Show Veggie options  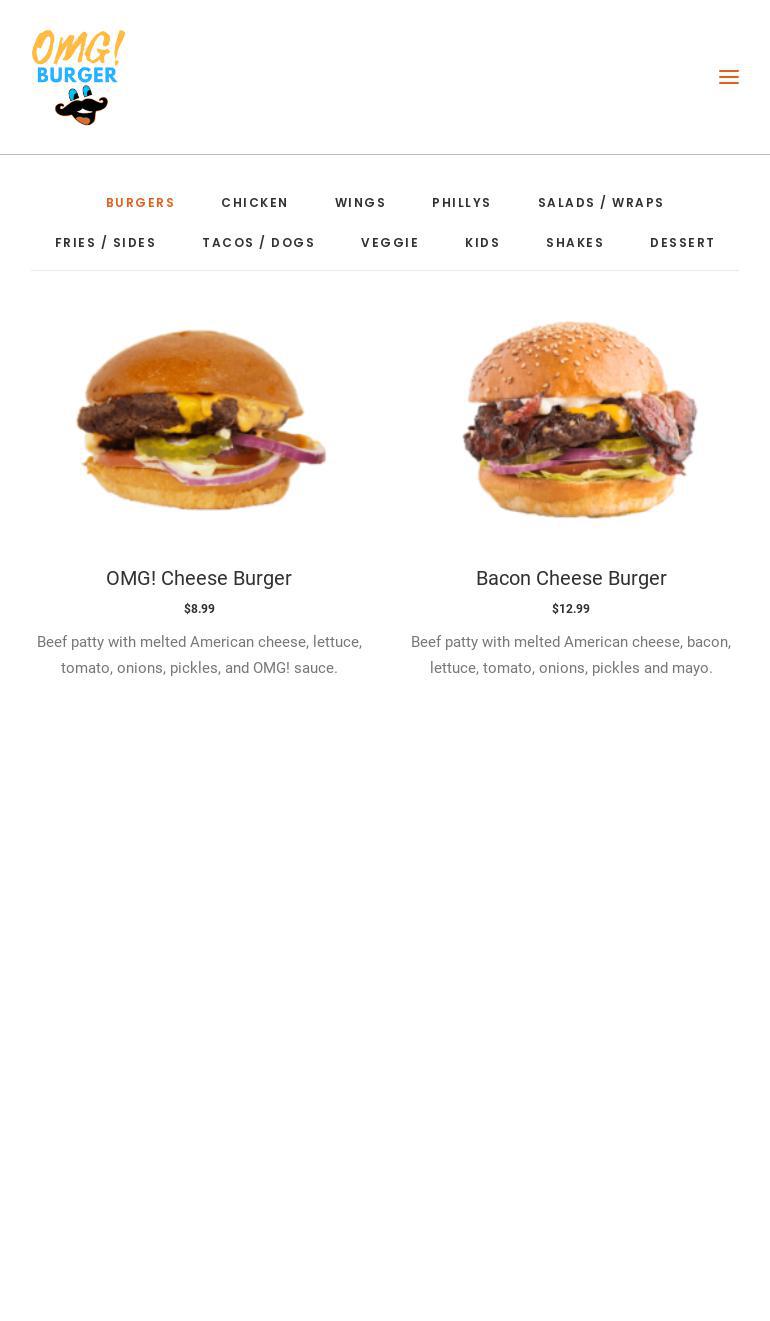389,243
